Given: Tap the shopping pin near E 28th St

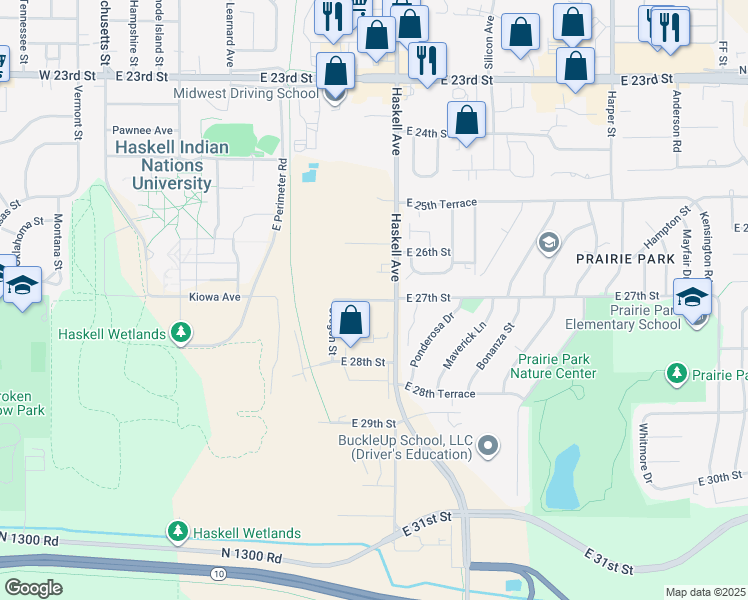Looking at the screenshot, I should coord(351,324).
